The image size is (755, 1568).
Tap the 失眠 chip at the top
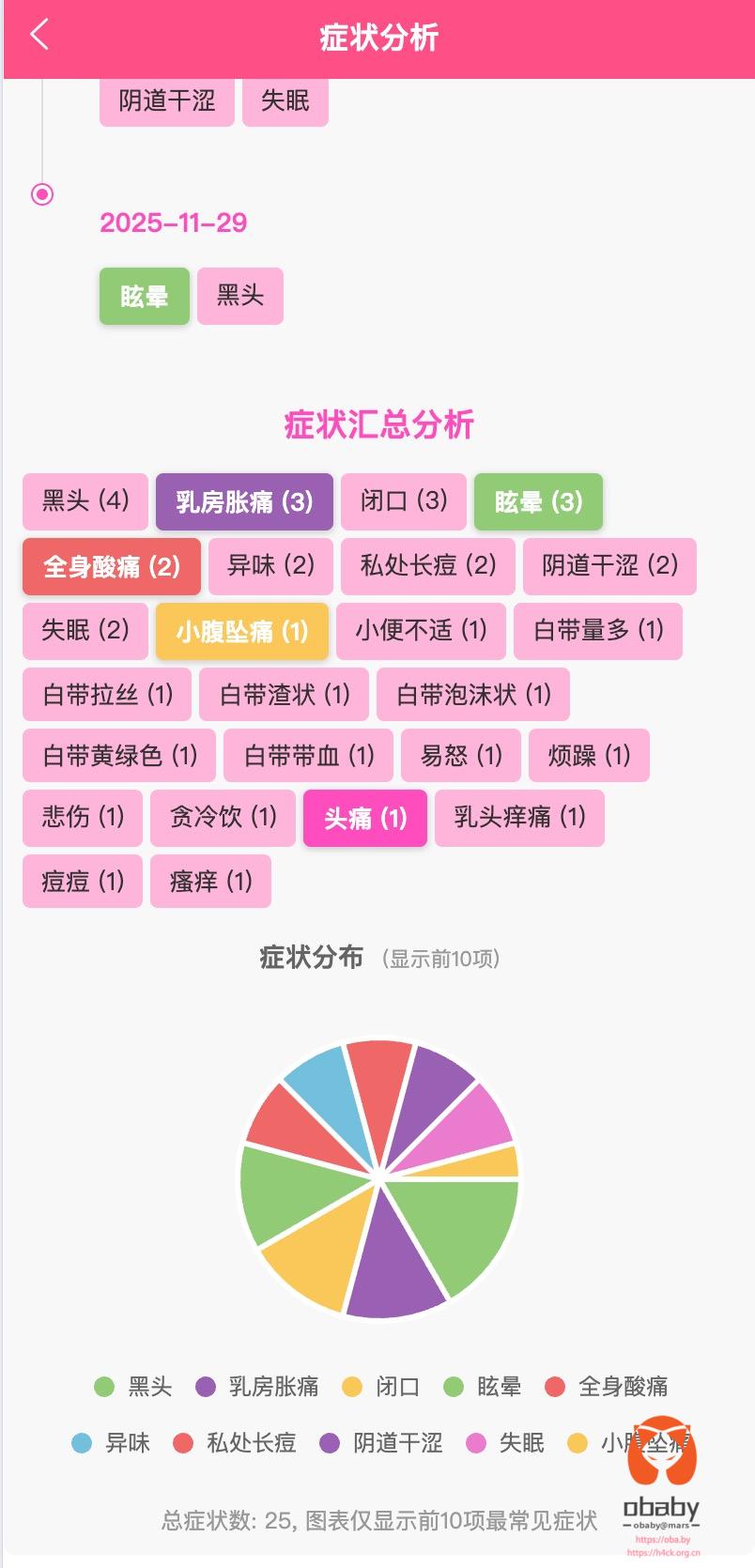tap(285, 100)
